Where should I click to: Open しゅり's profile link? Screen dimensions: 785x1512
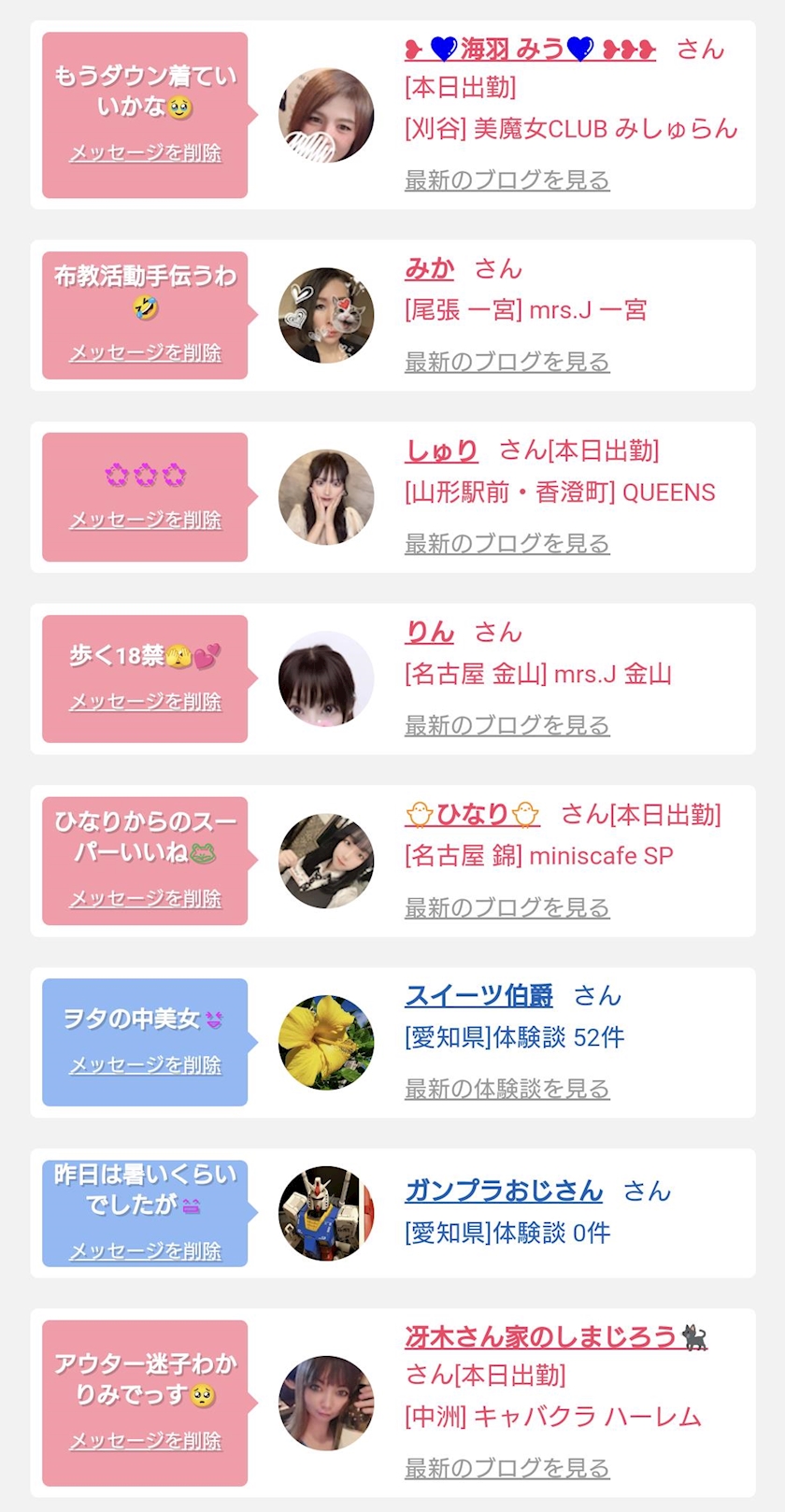(441, 450)
